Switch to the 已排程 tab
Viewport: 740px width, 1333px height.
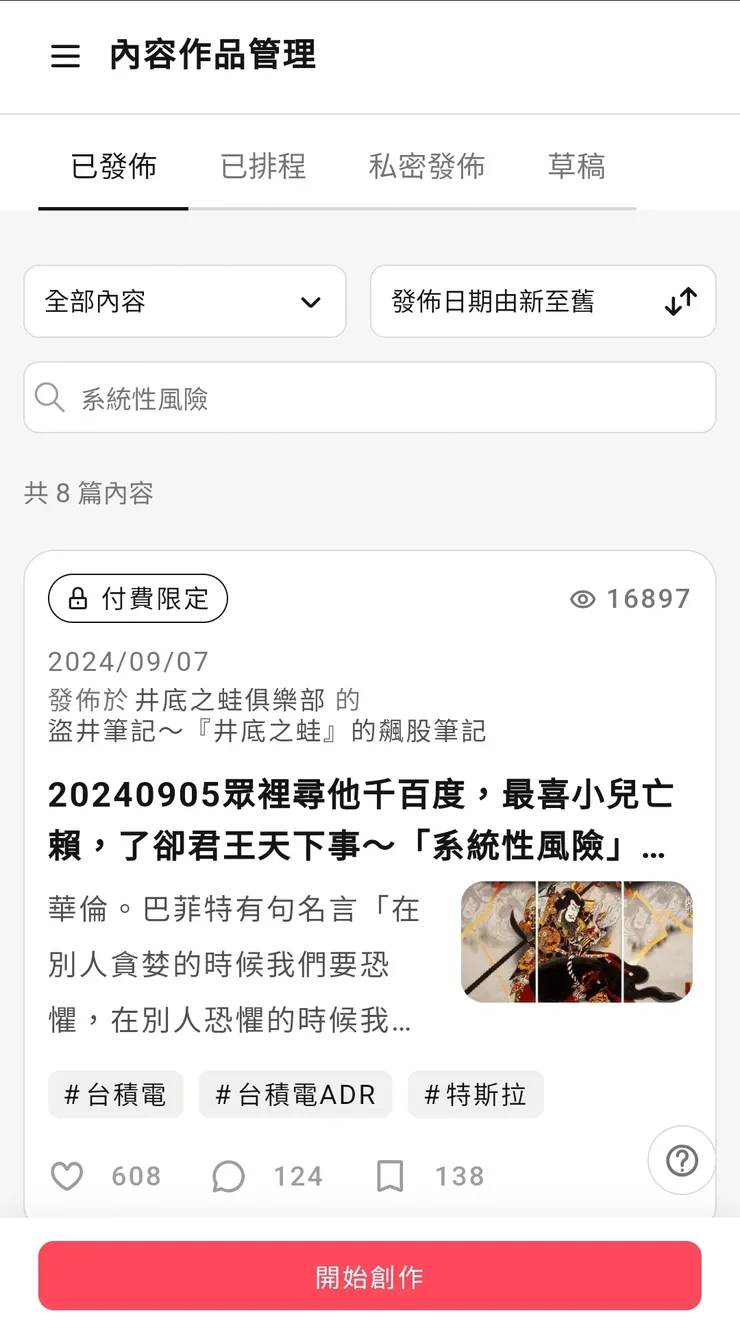263,166
